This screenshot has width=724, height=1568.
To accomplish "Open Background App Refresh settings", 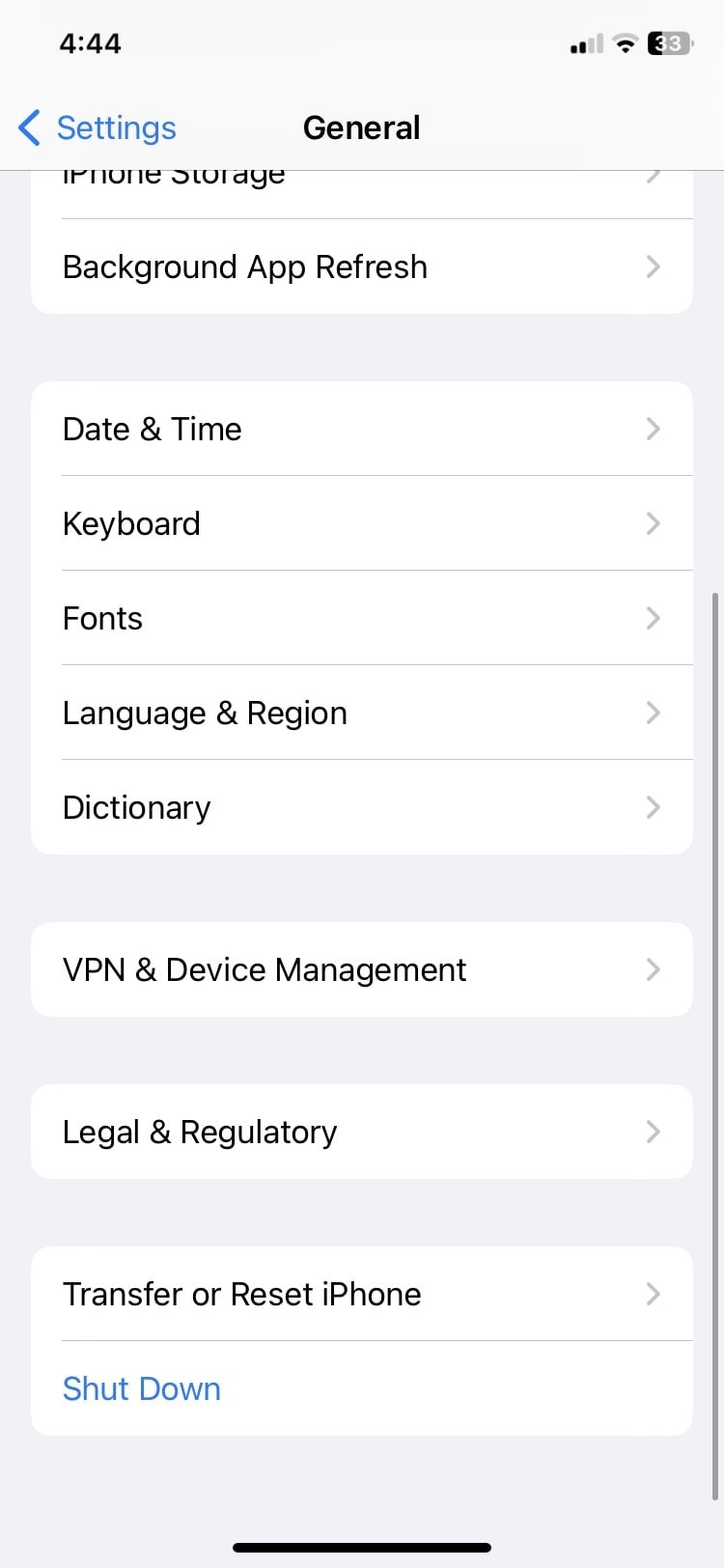I will (362, 266).
